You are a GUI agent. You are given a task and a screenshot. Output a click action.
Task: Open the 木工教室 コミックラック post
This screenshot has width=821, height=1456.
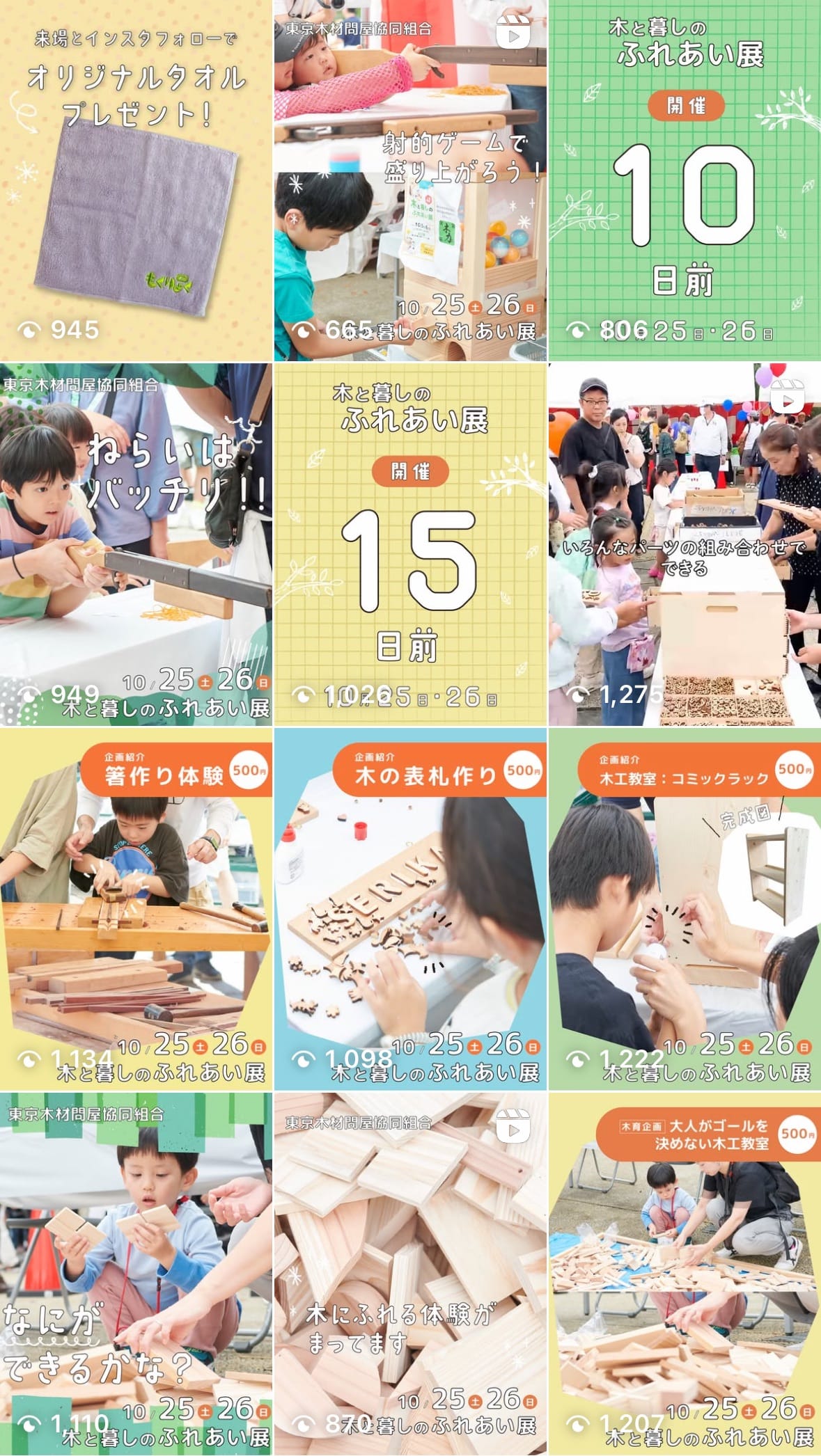685,909
